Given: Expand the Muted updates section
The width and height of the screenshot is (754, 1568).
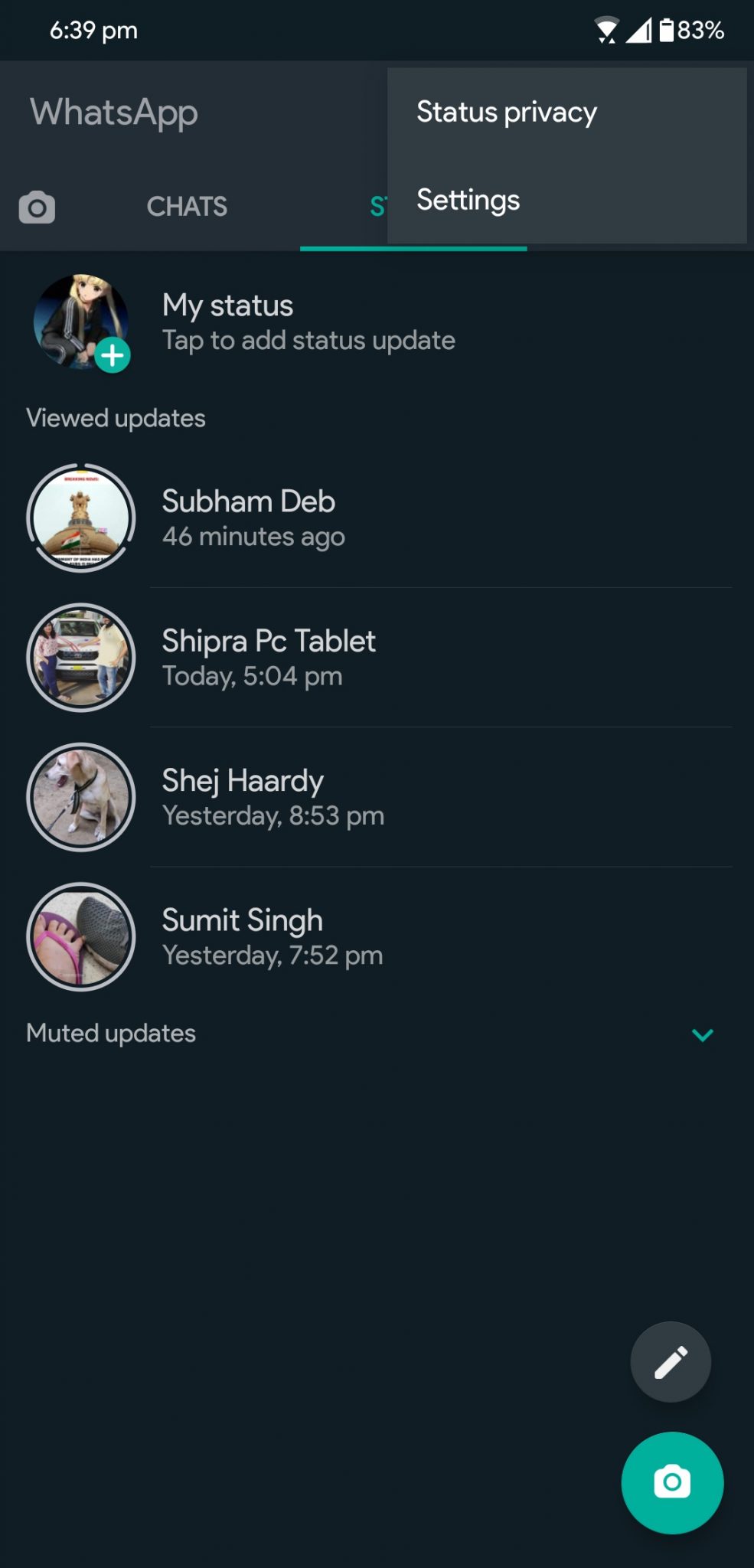Looking at the screenshot, I should (703, 1035).
